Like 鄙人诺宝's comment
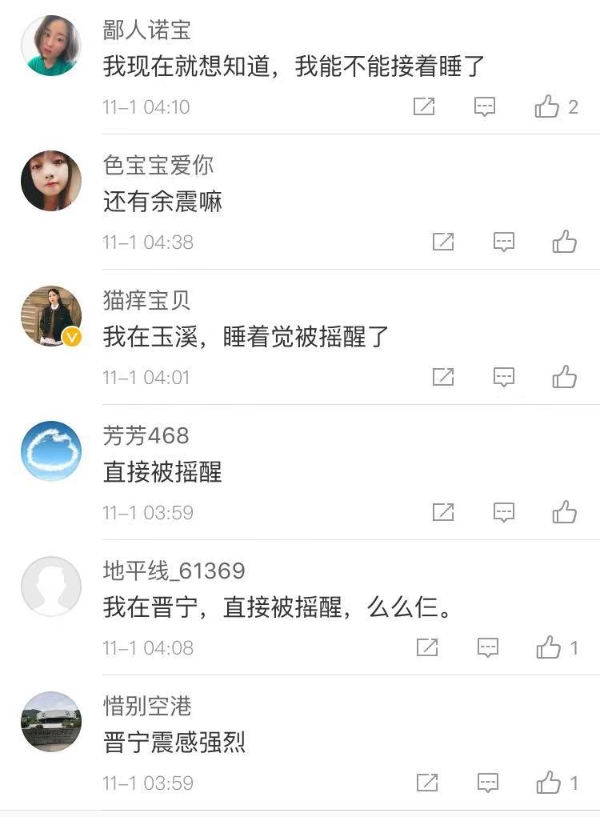This screenshot has height=817, width=600. click(547, 107)
